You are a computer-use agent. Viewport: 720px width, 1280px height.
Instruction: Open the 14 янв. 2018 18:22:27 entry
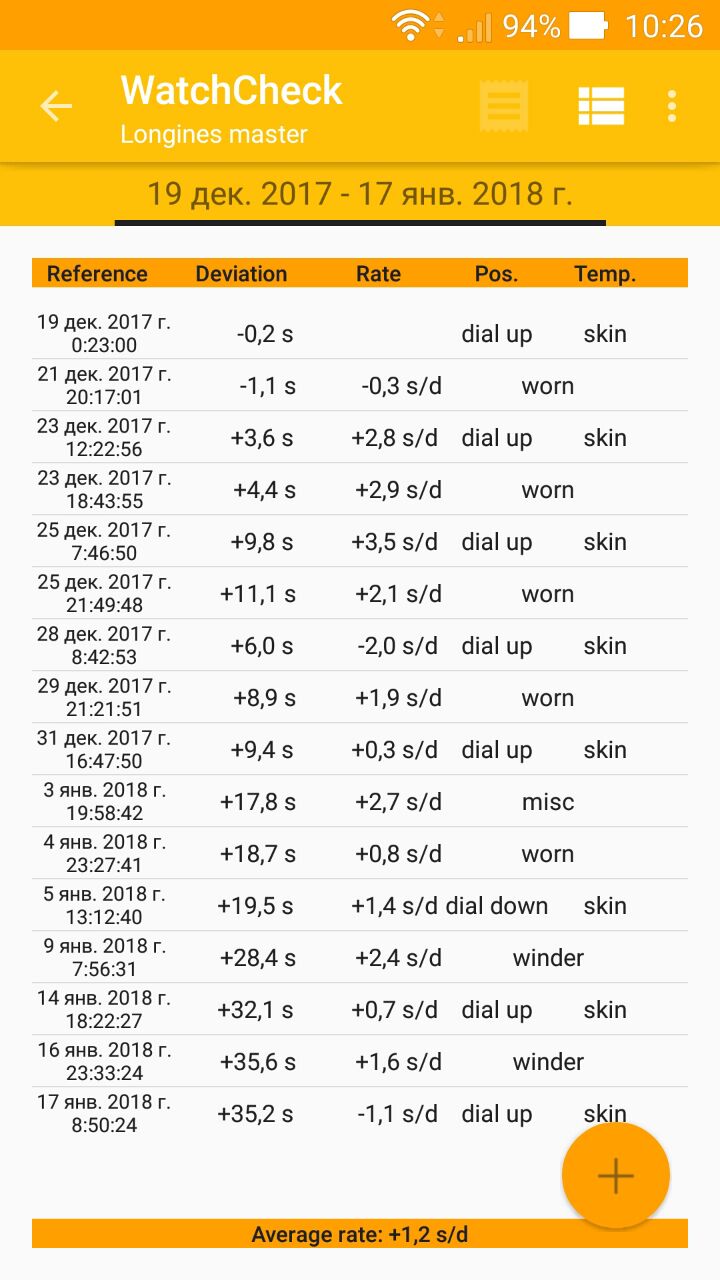(x=360, y=1010)
